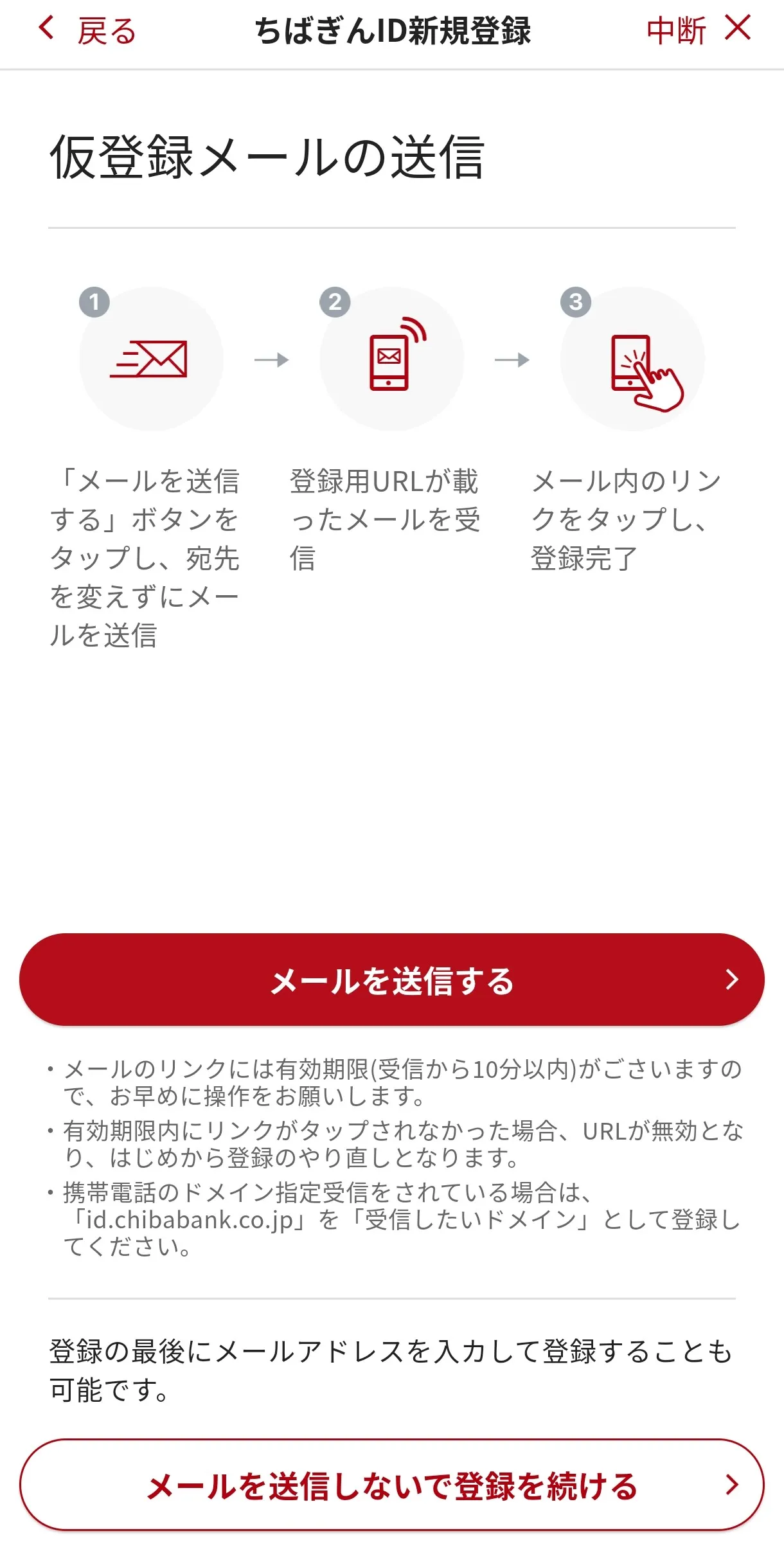Tap メールを送信する button
This screenshot has width=784, height=1567.
(392, 980)
